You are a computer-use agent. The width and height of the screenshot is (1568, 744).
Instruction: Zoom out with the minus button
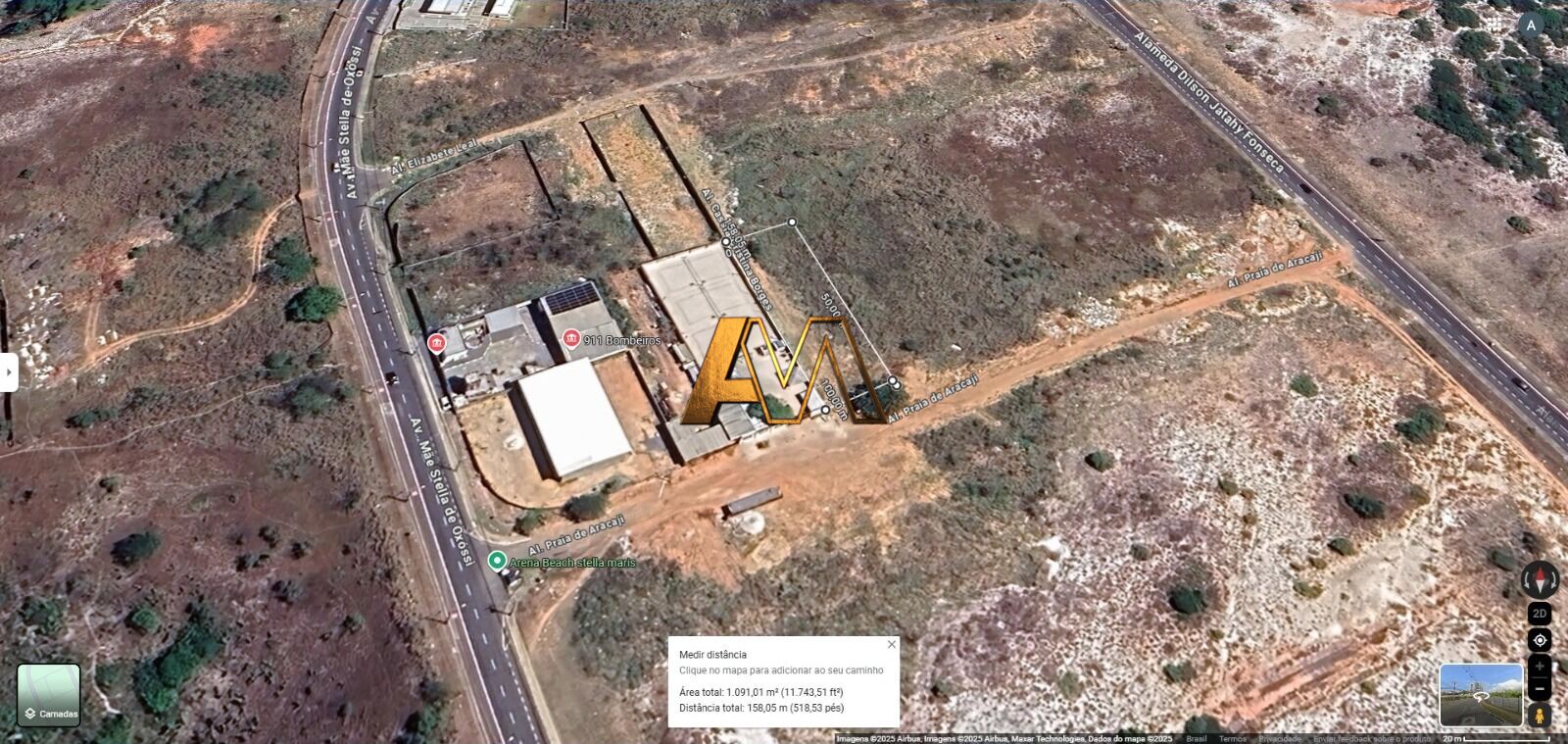1540,689
